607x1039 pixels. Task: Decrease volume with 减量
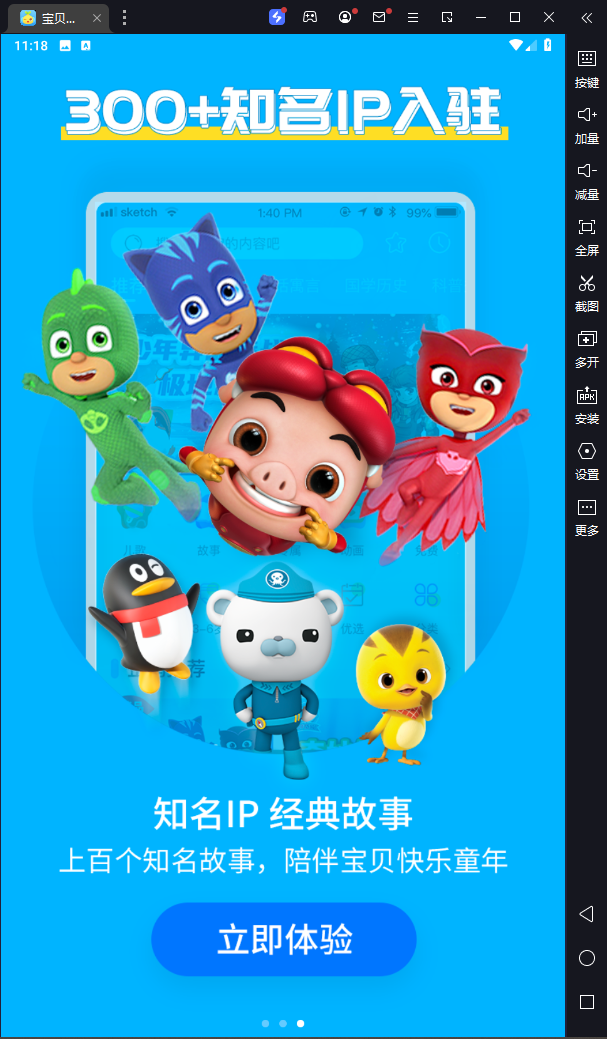click(x=587, y=179)
